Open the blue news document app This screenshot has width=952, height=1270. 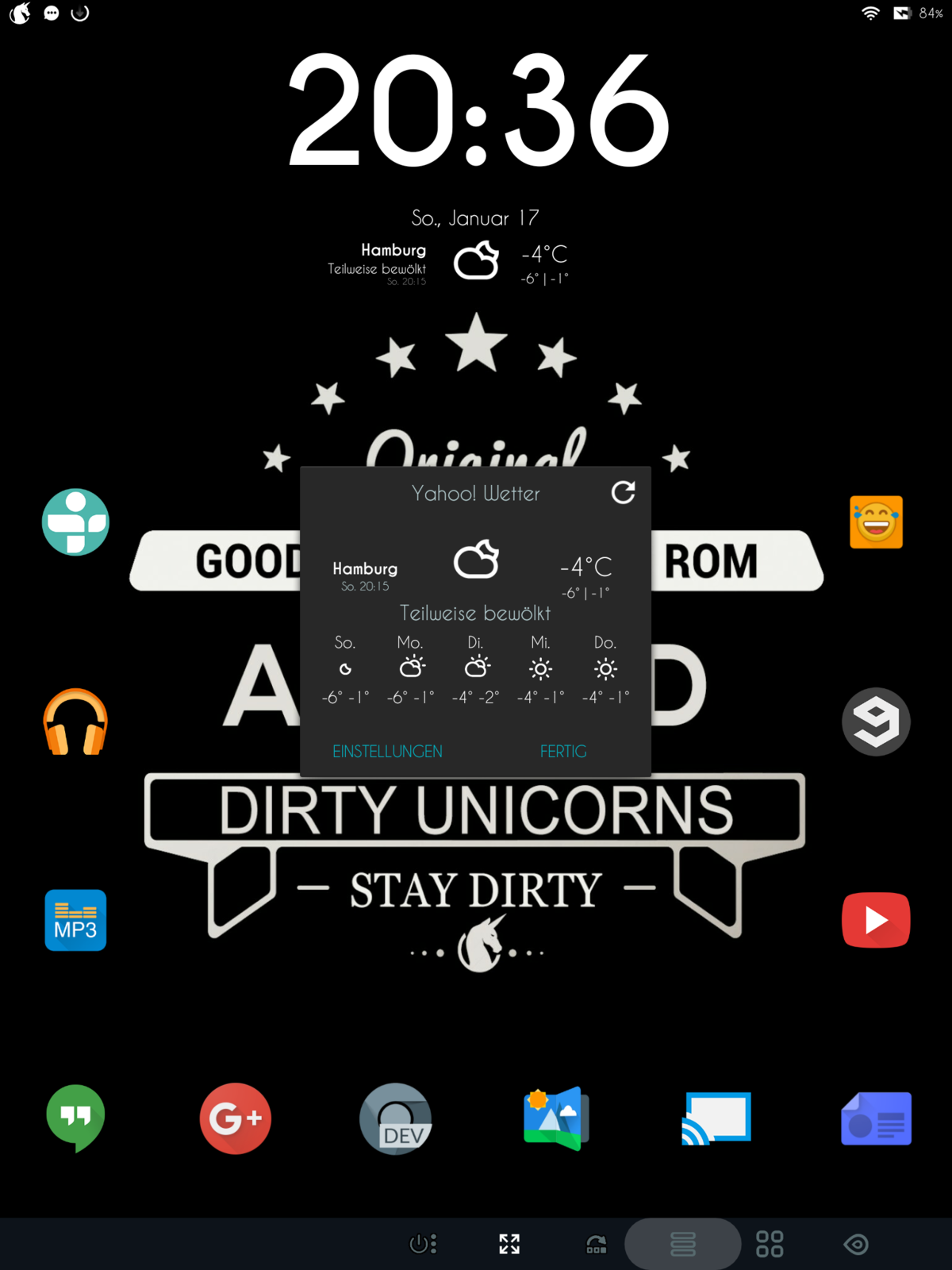coord(876,1118)
